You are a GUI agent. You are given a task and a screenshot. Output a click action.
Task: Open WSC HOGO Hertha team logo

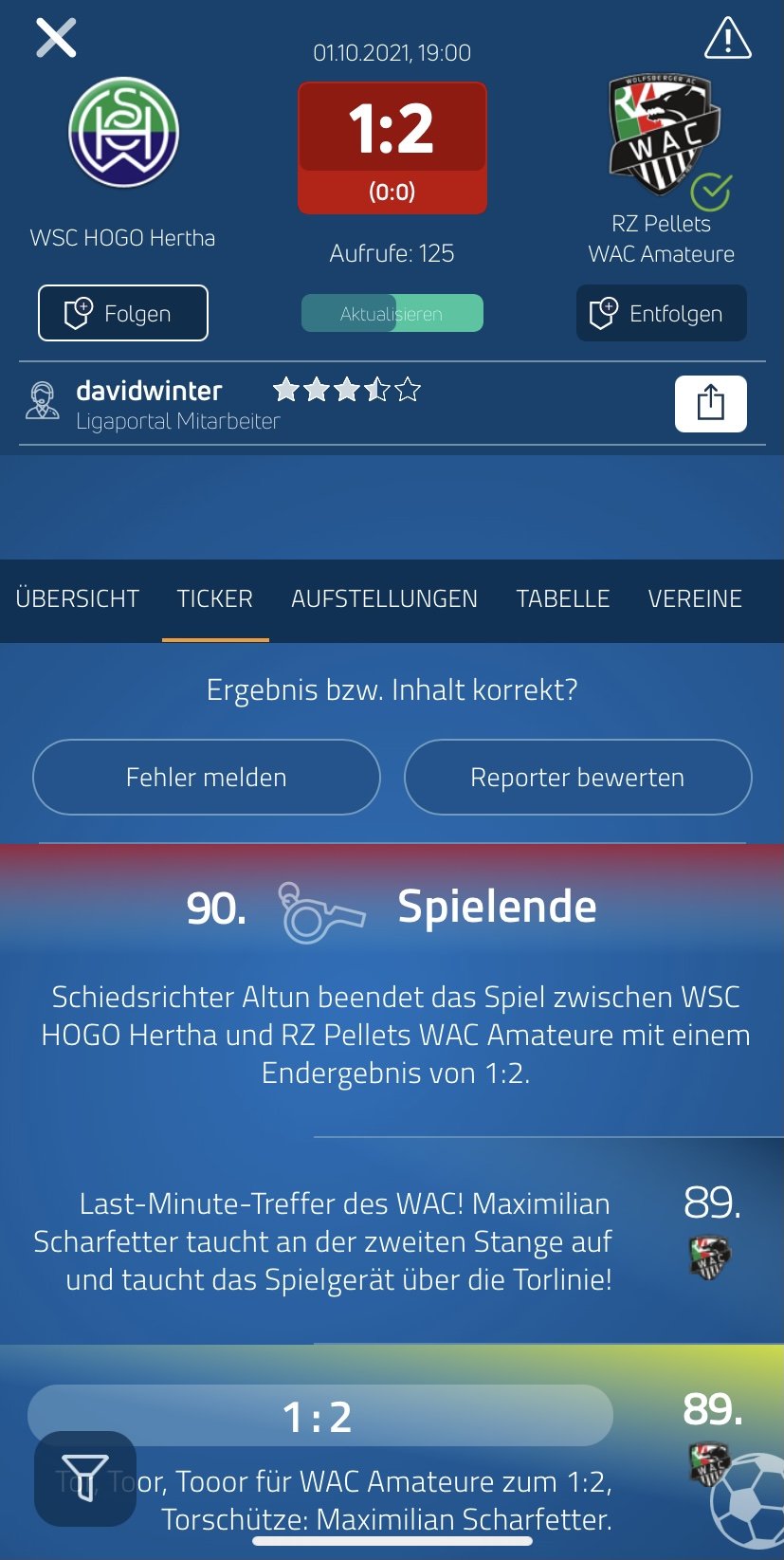(123, 133)
